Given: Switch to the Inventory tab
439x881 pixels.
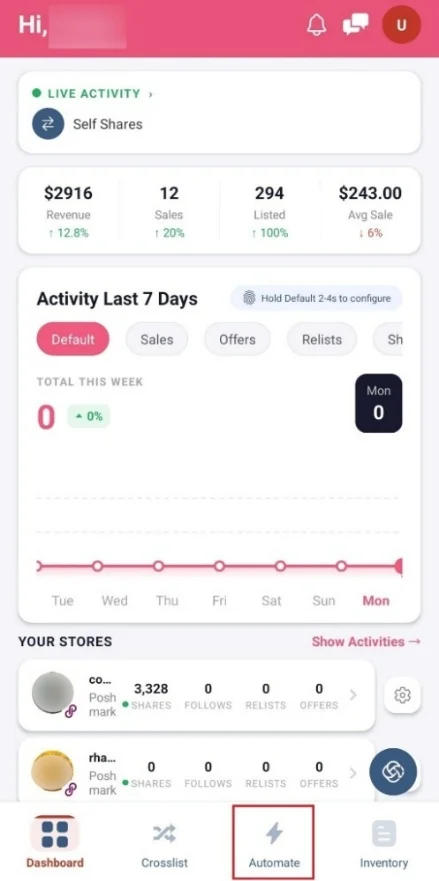Looking at the screenshot, I should pyautogui.click(x=384, y=843).
